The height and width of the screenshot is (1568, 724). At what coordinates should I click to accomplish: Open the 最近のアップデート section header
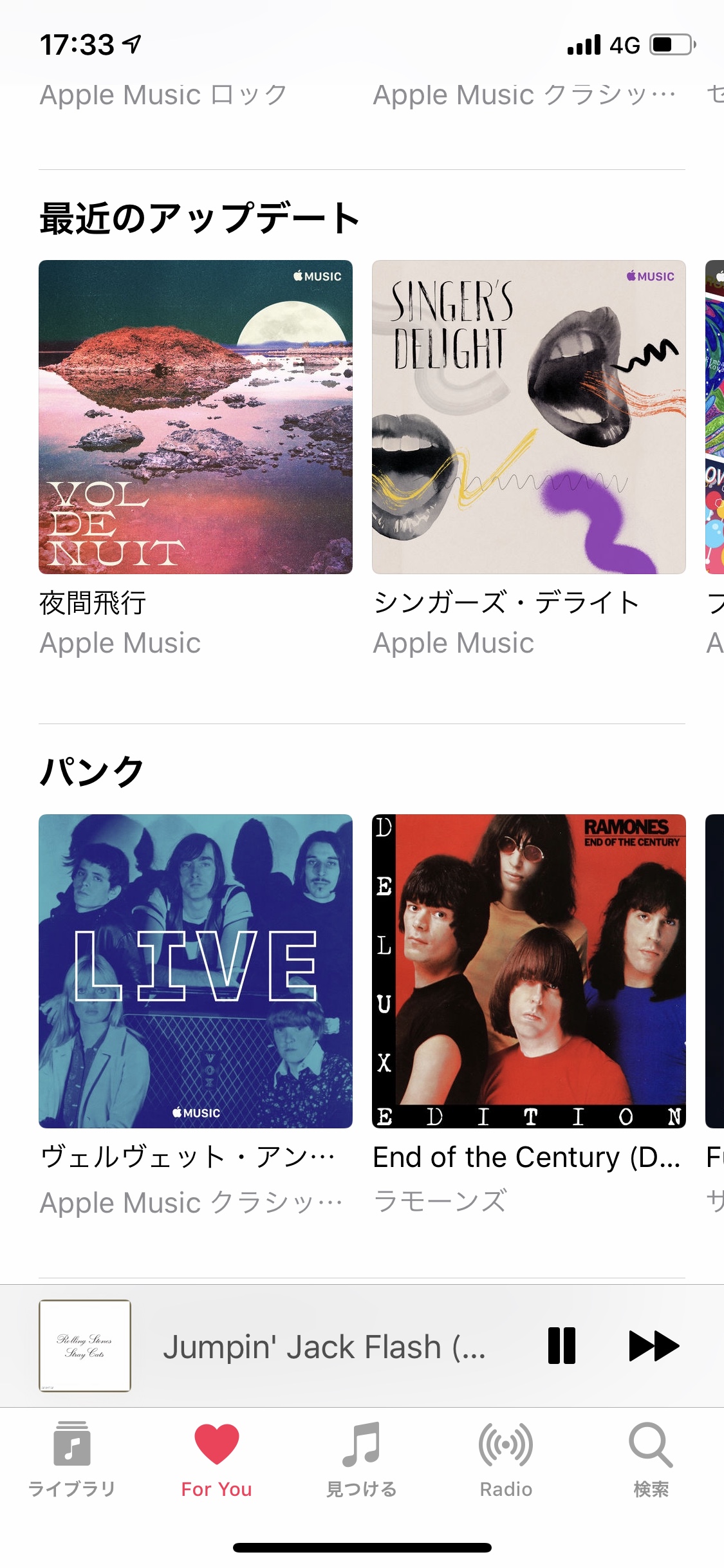(x=200, y=217)
